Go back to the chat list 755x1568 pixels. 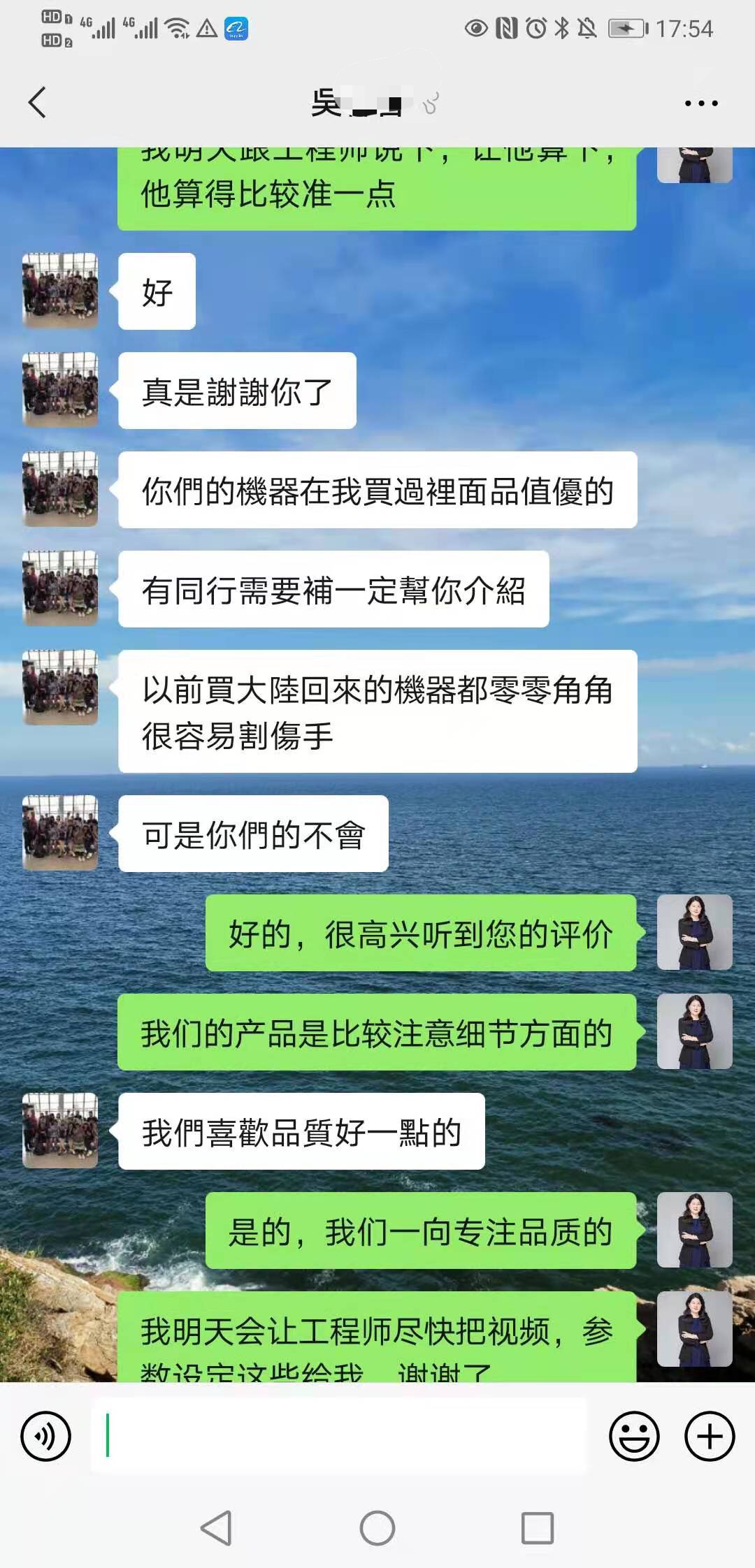click(38, 103)
